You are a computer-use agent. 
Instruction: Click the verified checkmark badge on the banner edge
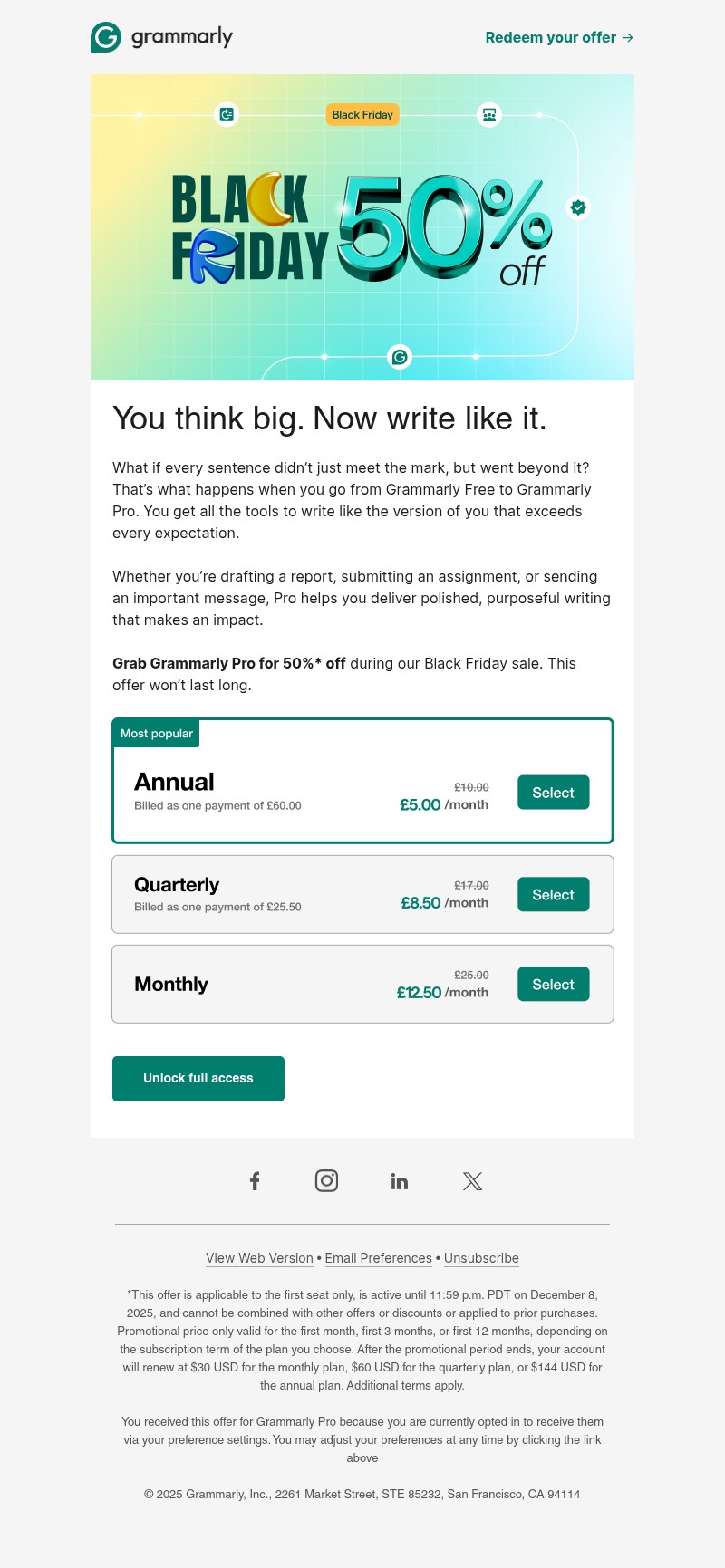pos(578,207)
